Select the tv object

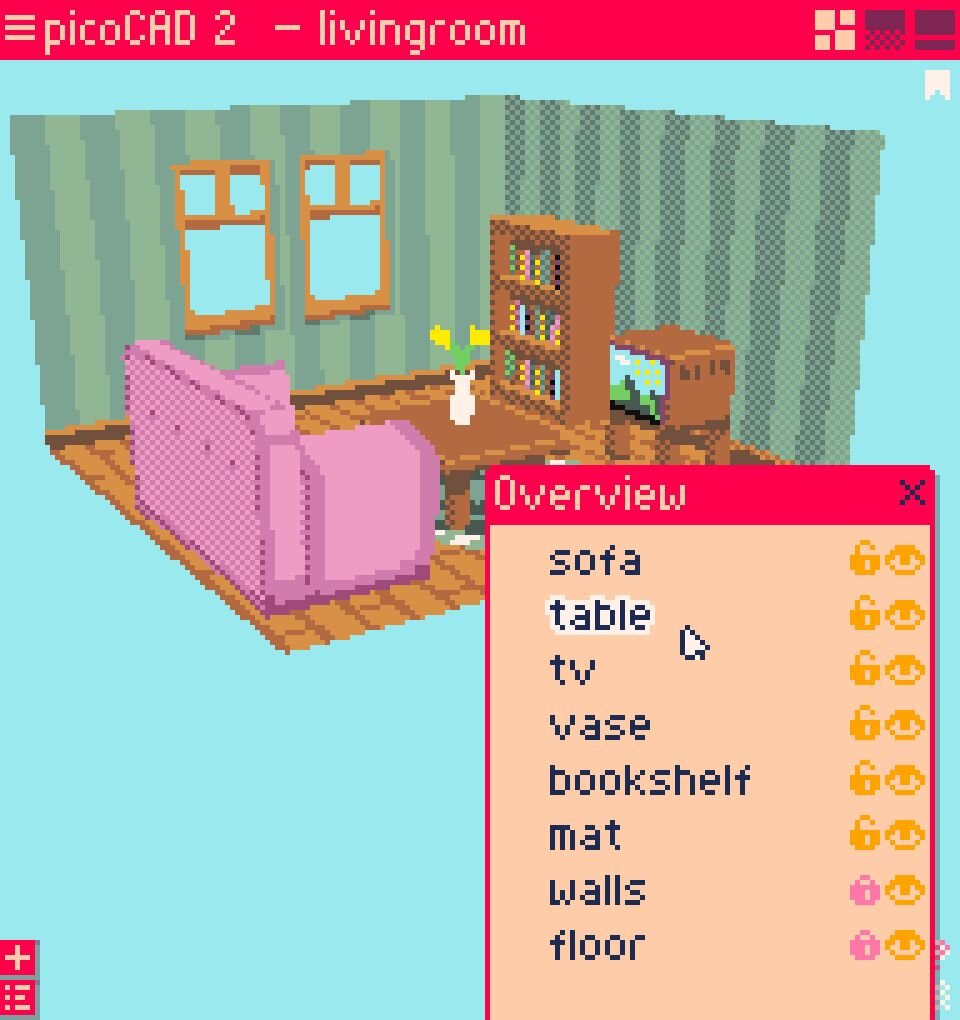click(572, 670)
